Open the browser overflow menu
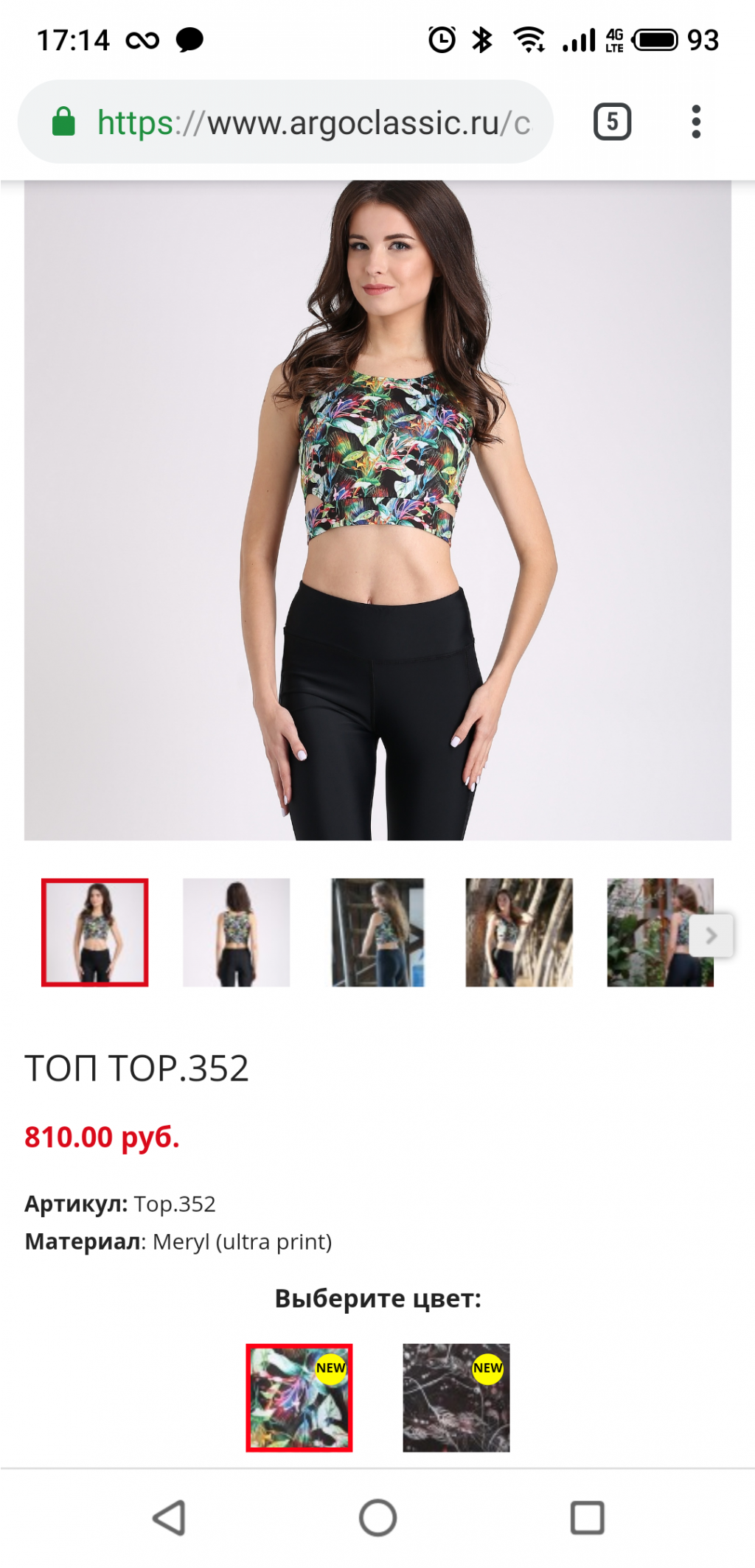Screen dimensions: 755x1568 point(695,122)
